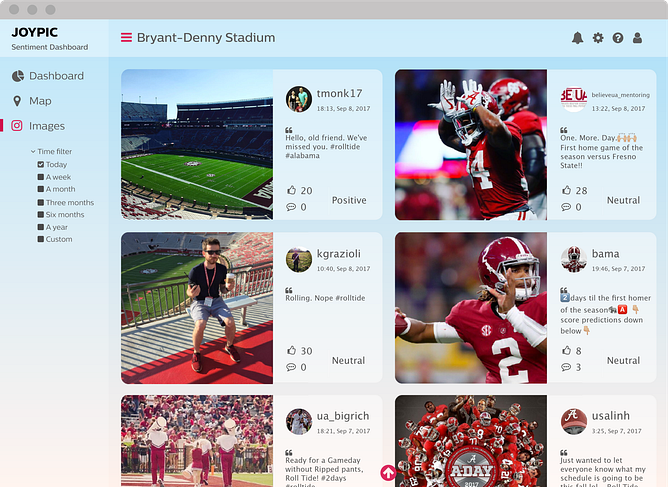The width and height of the screenshot is (668, 487).
Task: Toggle the Custom time filter
Action: coord(41,239)
